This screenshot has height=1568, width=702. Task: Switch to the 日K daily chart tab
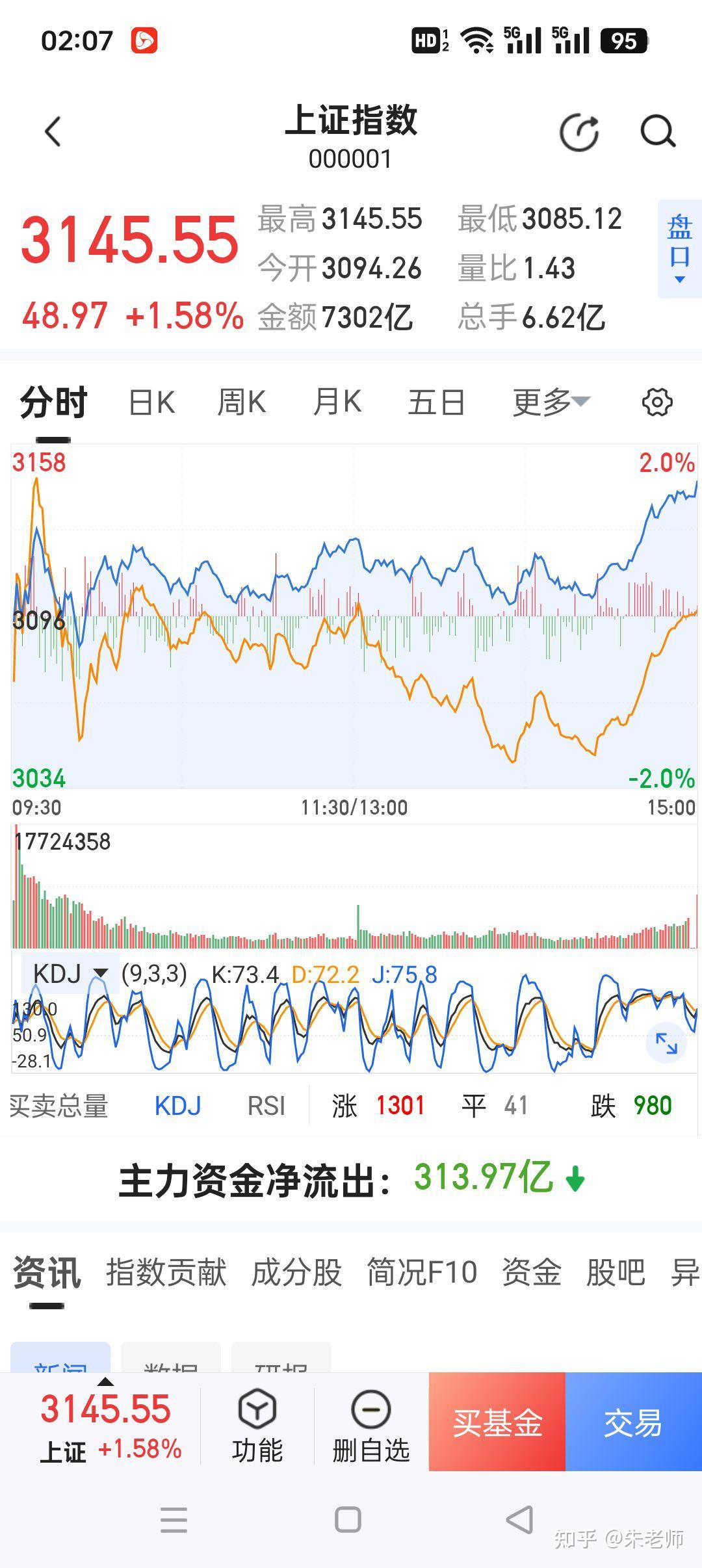coord(151,402)
